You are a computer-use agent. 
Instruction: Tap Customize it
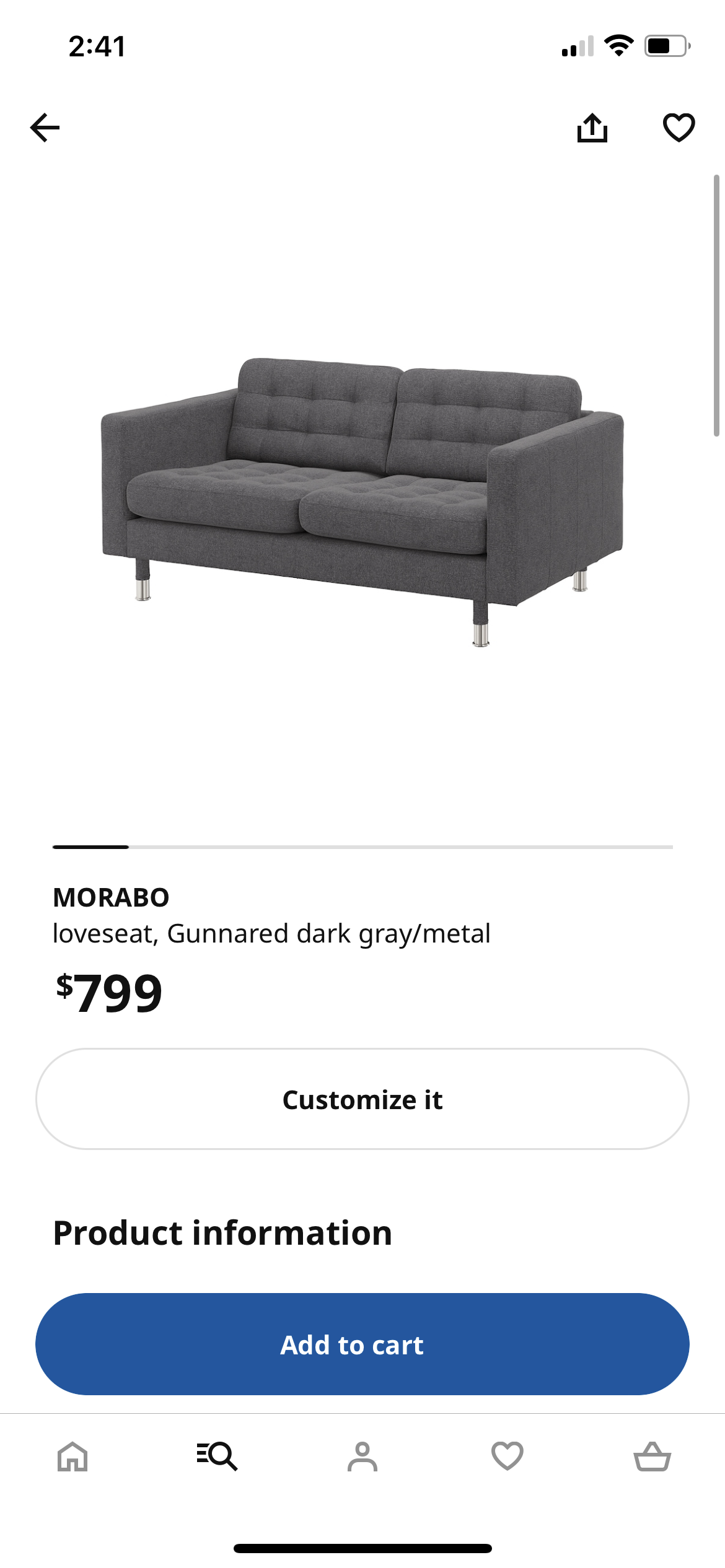pos(362,1099)
